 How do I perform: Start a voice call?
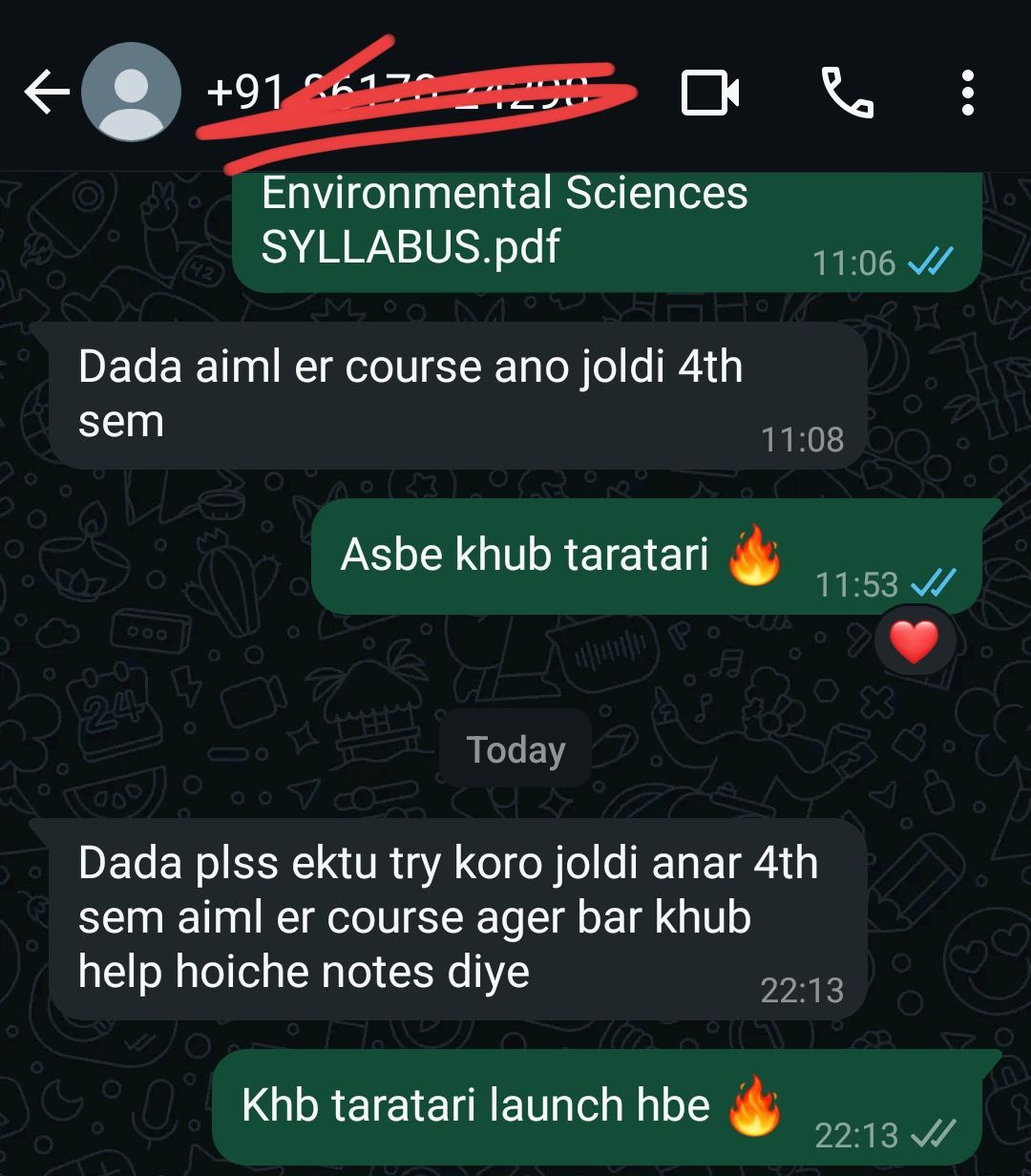coord(847,94)
